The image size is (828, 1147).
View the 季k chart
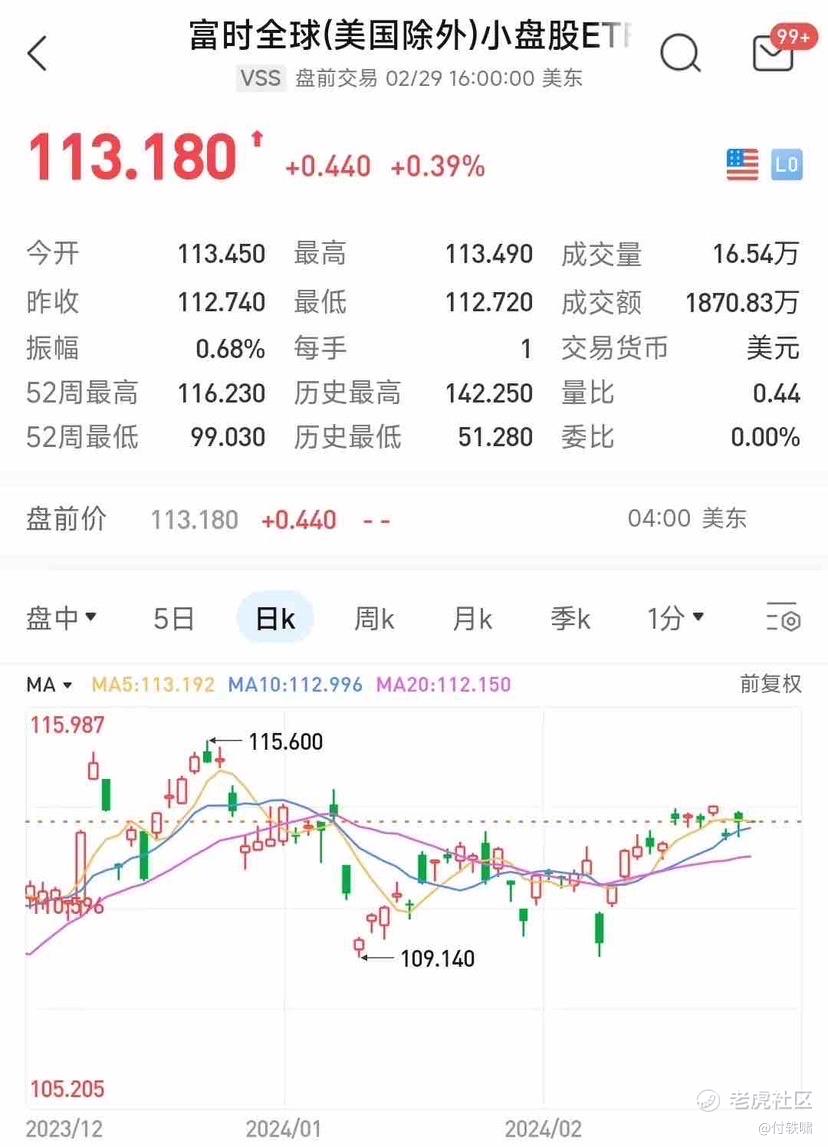570,619
